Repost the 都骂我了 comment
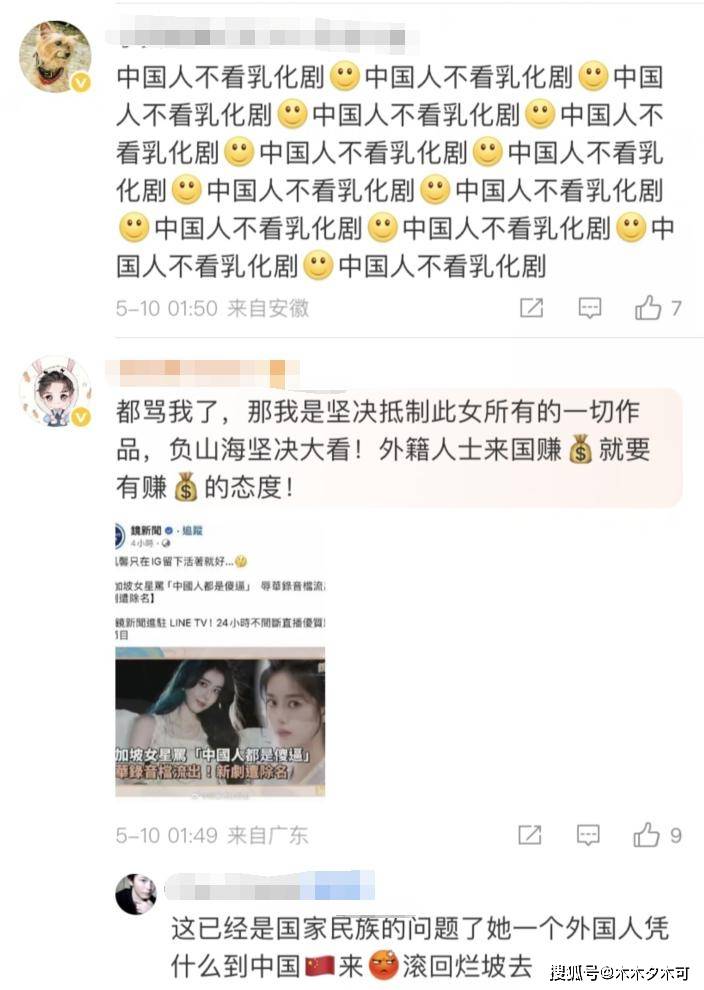The image size is (704, 990). click(x=531, y=834)
